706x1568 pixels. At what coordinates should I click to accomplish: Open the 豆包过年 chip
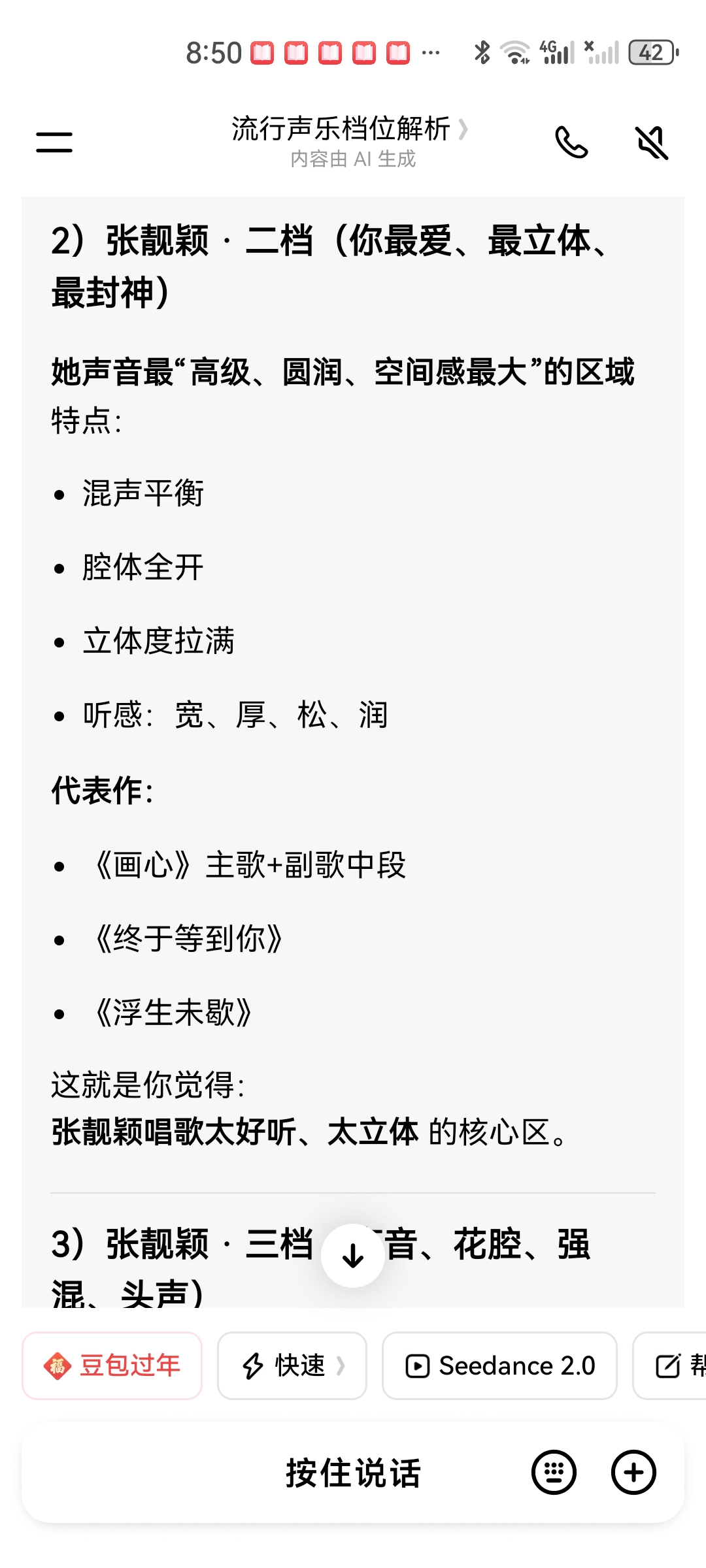pyautogui.click(x=112, y=1365)
